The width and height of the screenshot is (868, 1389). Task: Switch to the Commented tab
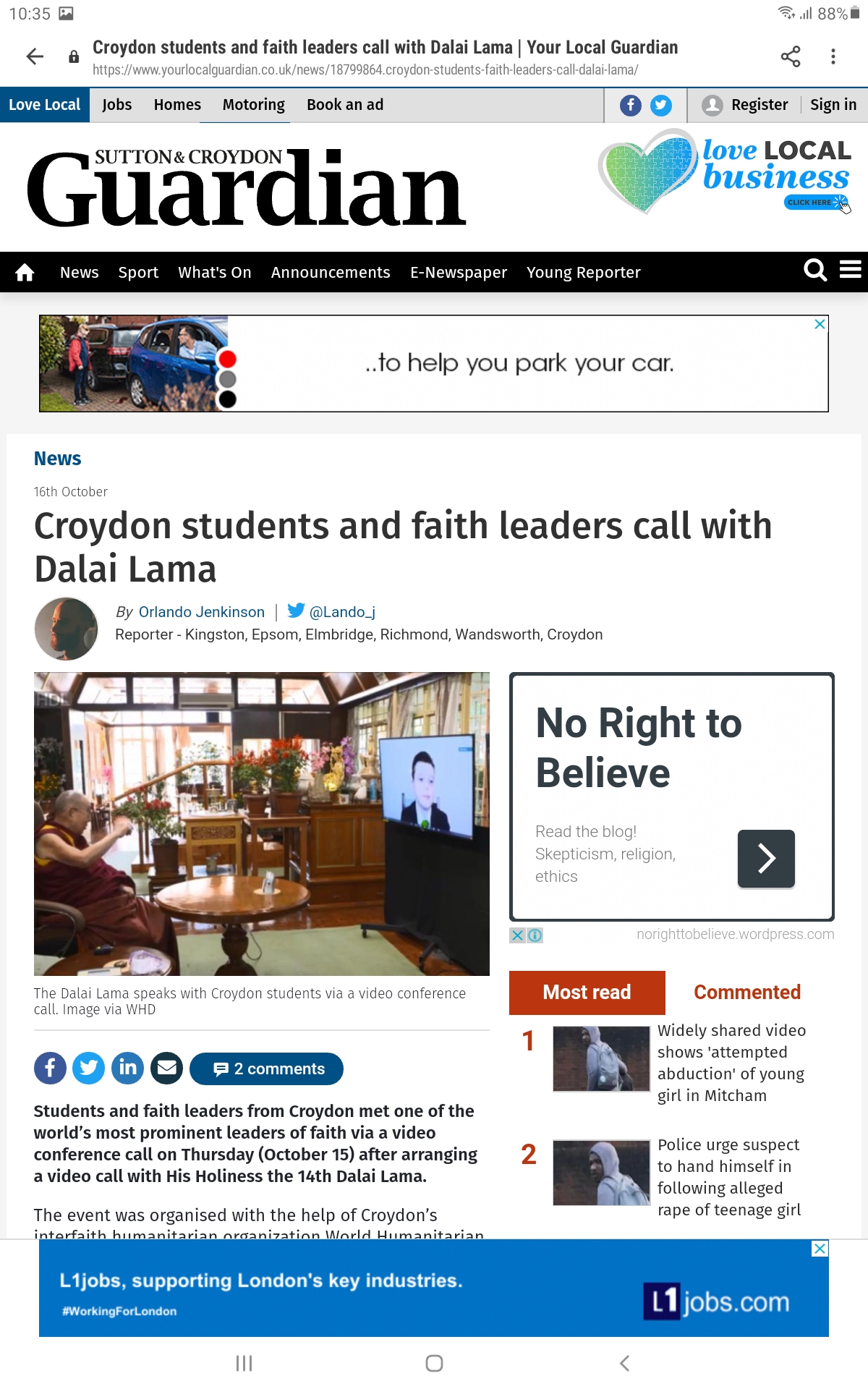coord(746,992)
